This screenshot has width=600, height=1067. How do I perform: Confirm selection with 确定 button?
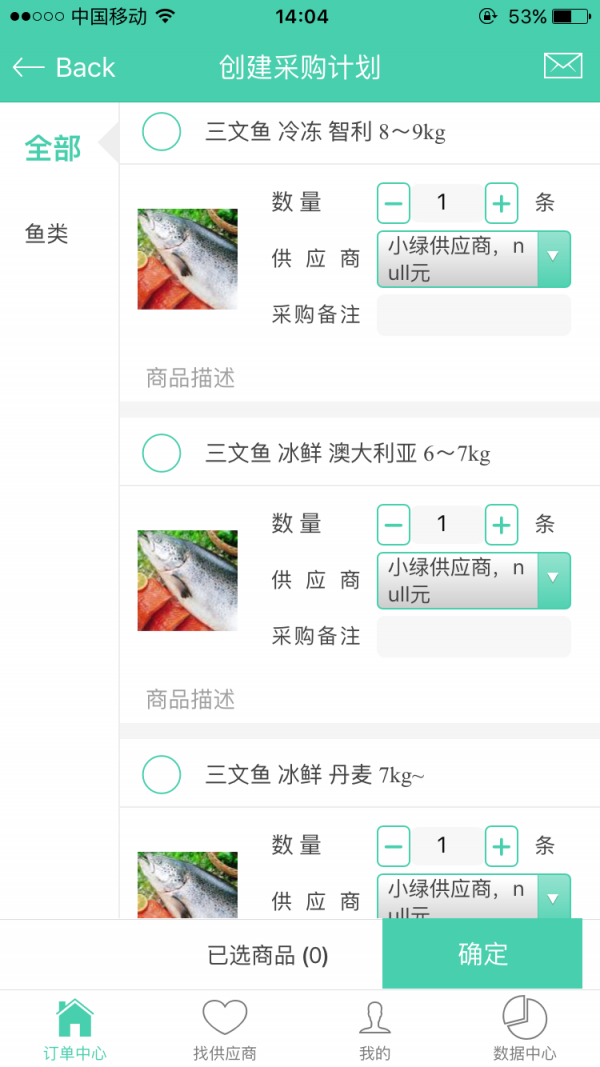coord(482,954)
